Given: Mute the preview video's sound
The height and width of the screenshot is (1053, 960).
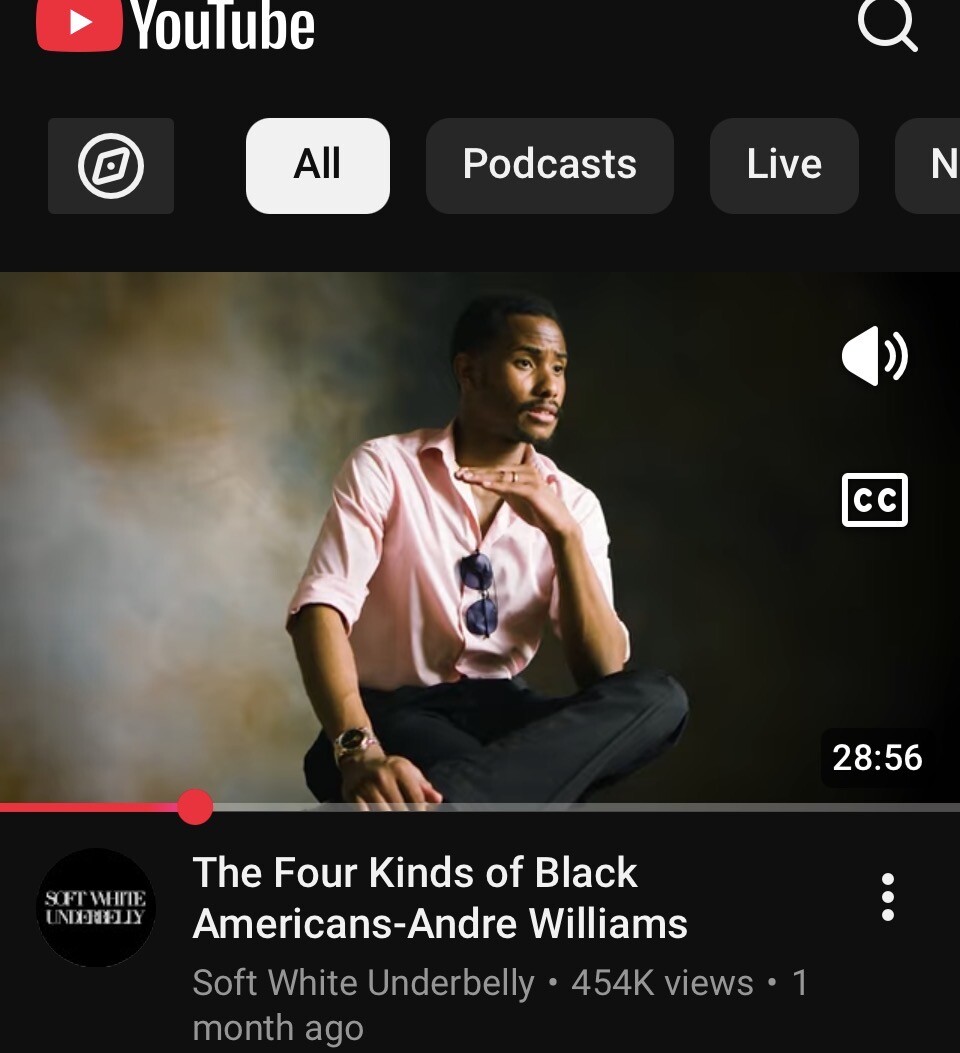Looking at the screenshot, I should pos(874,356).
